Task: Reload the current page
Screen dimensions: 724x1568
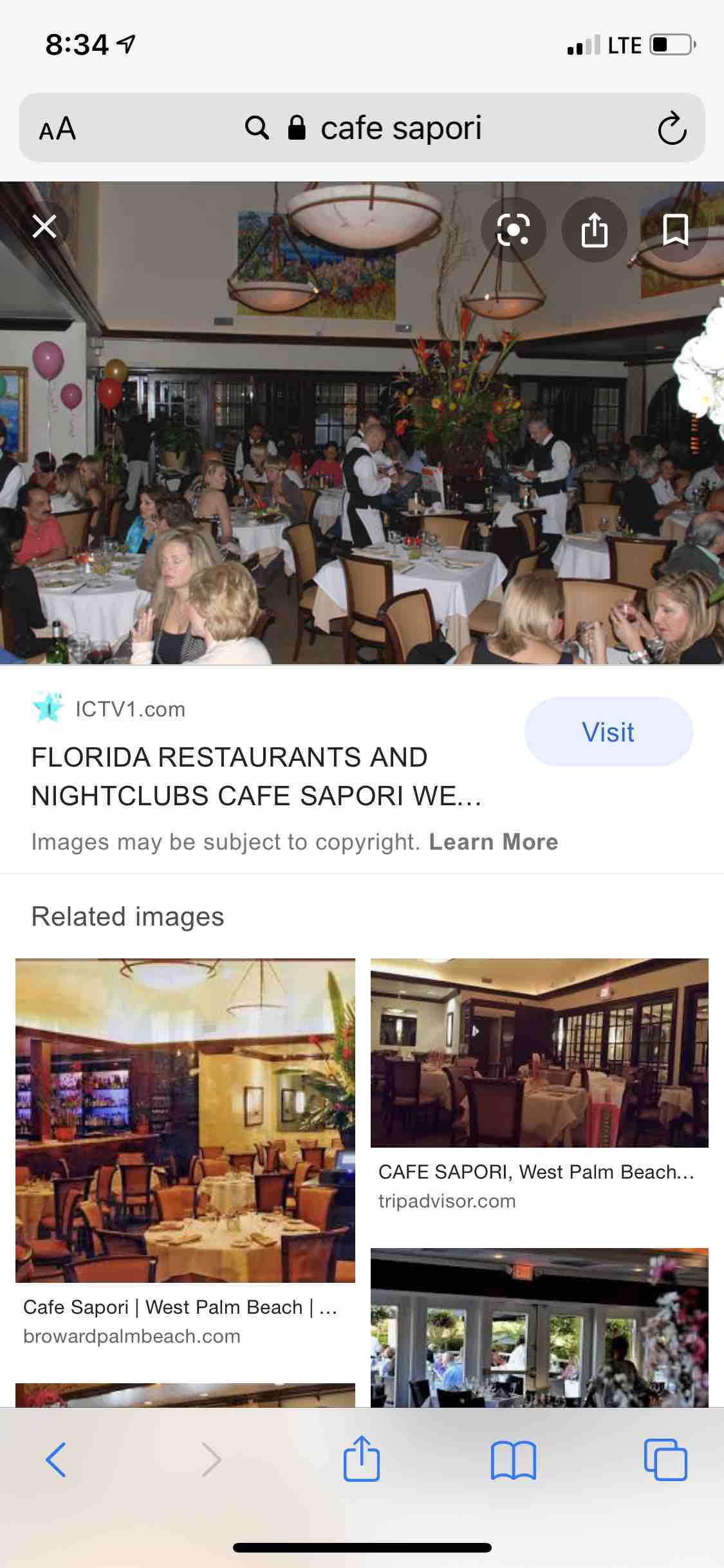Action: pyautogui.click(x=672, y=128)
